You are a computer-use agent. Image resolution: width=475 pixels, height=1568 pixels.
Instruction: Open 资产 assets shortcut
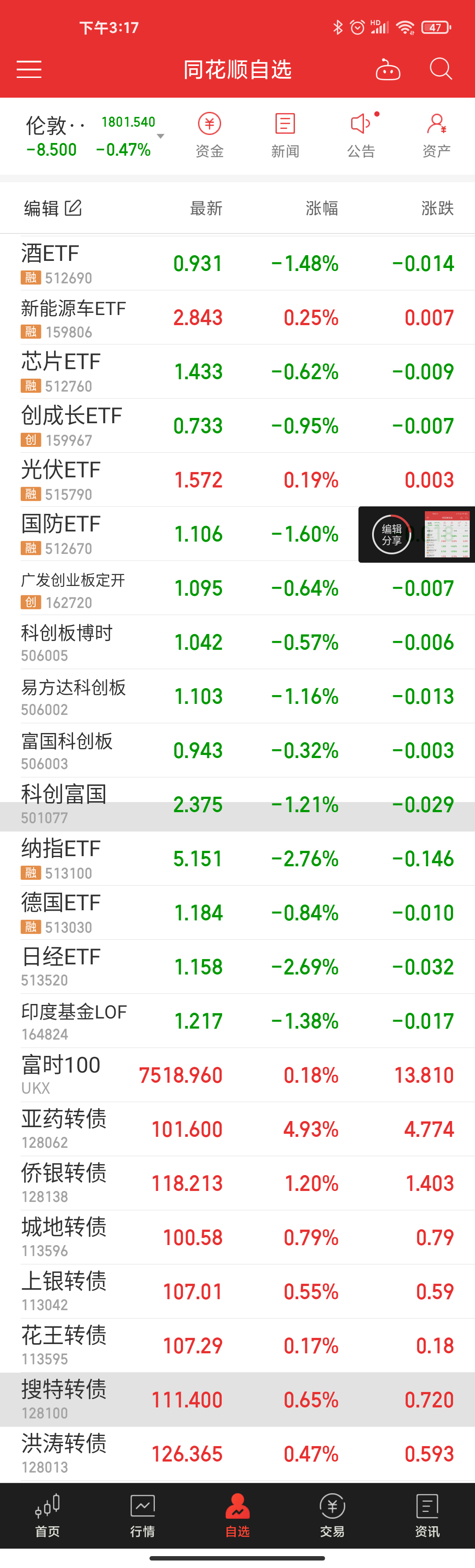point(437,136)
